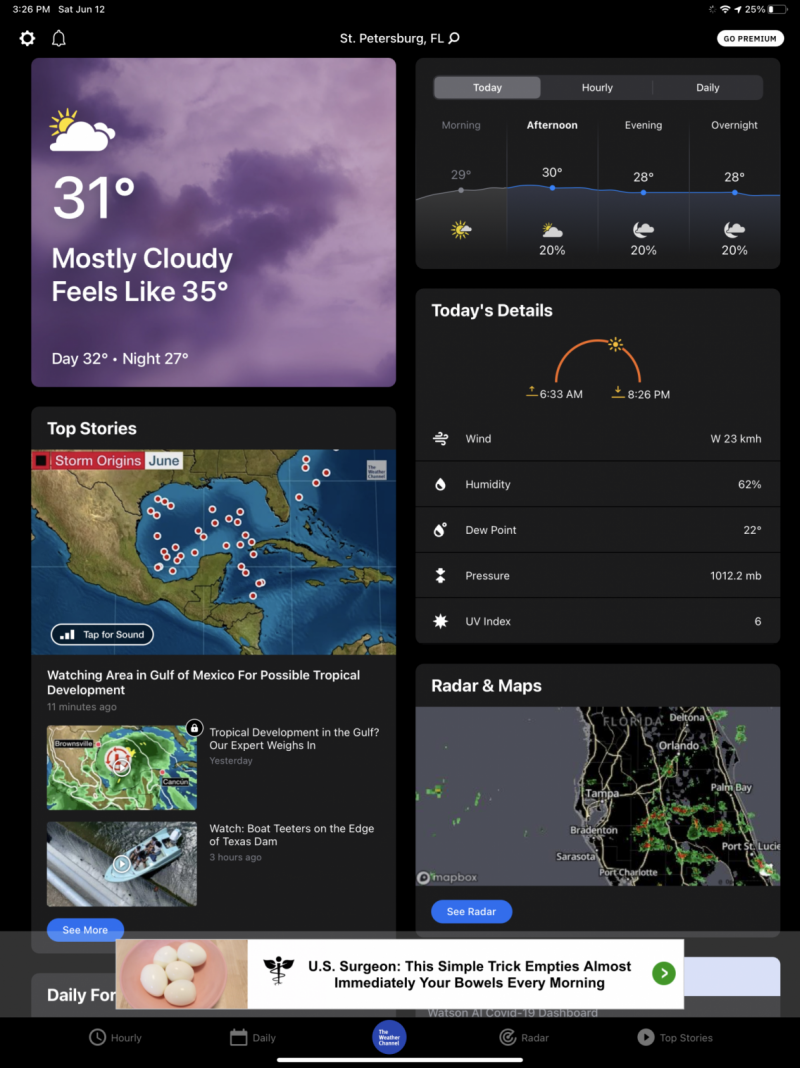Open the notifications bell
This screenshot has height=1068, width=800.
[x=59, y=39]
